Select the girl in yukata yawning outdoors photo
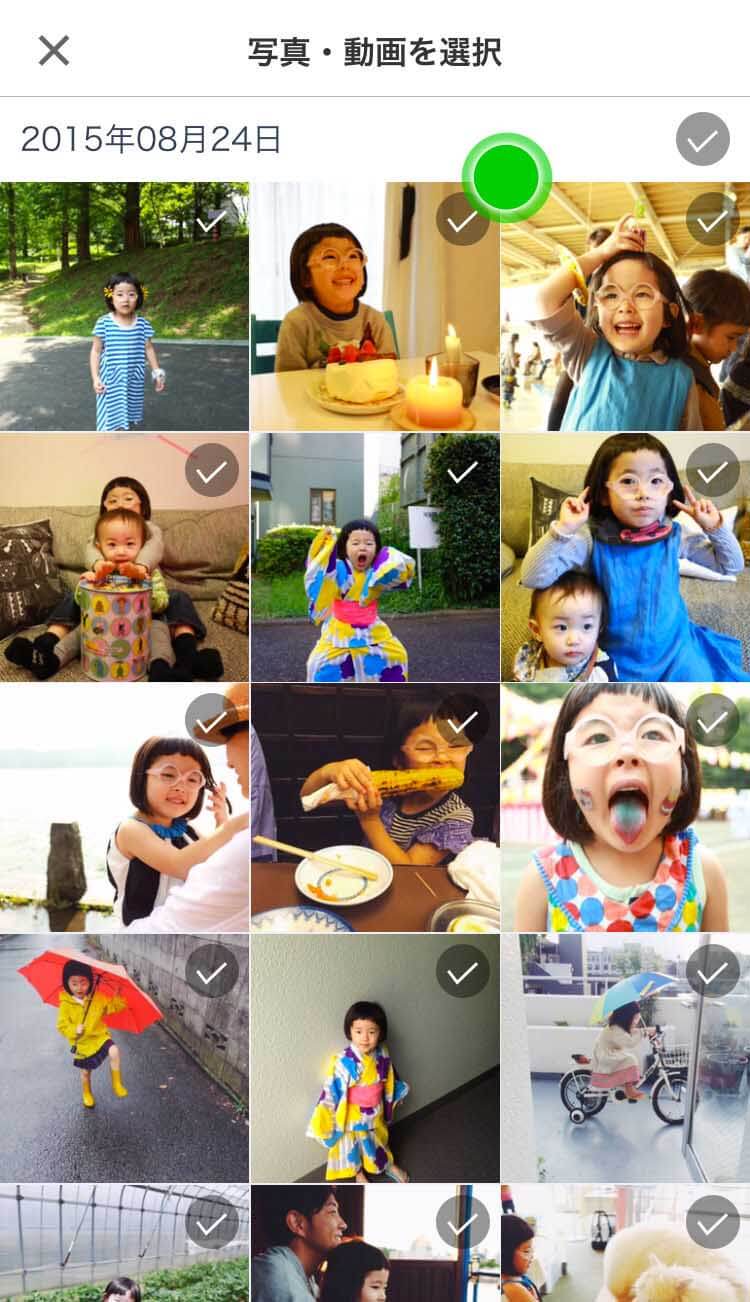Screen dimensions: 750x1302 [x=375, y=557]
